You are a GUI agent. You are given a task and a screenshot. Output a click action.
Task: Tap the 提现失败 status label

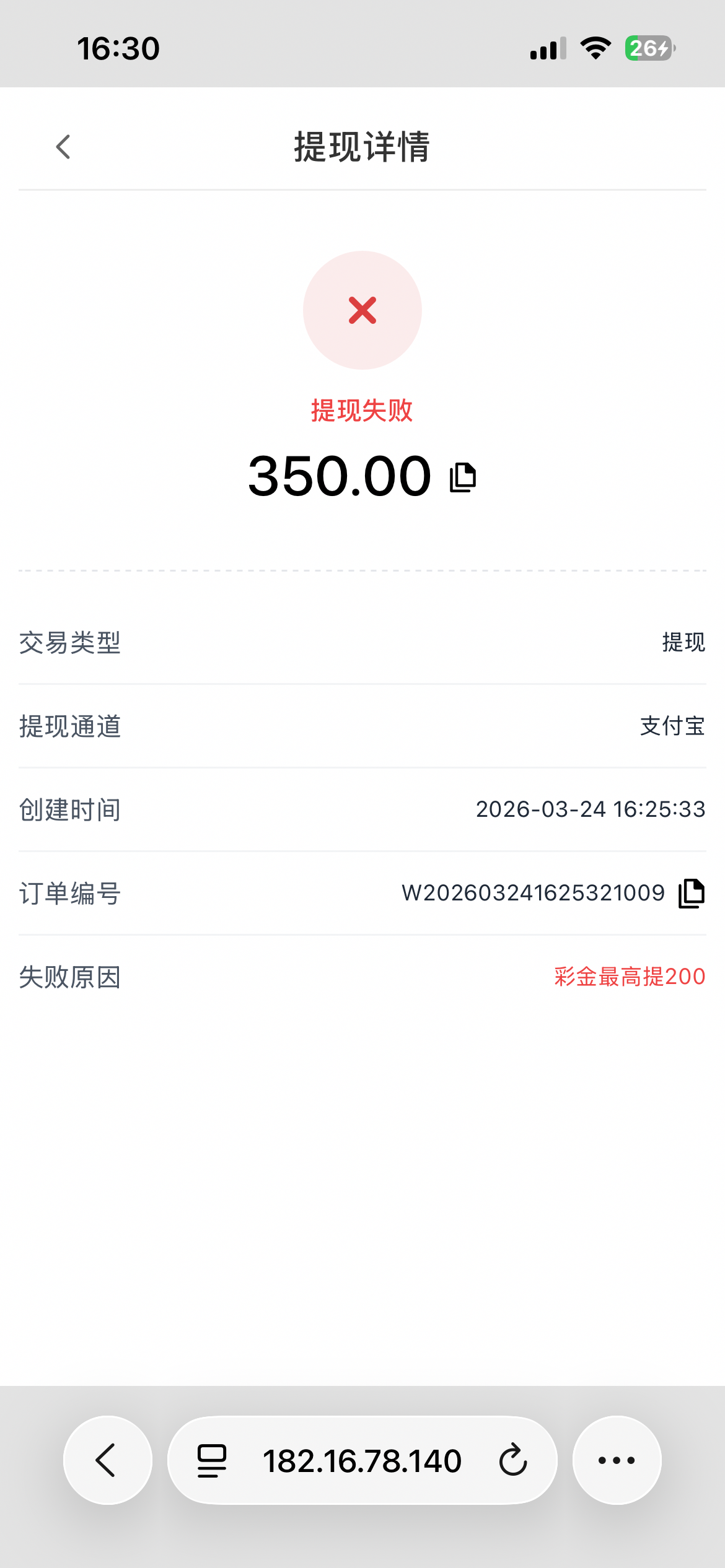click(362, 410)
